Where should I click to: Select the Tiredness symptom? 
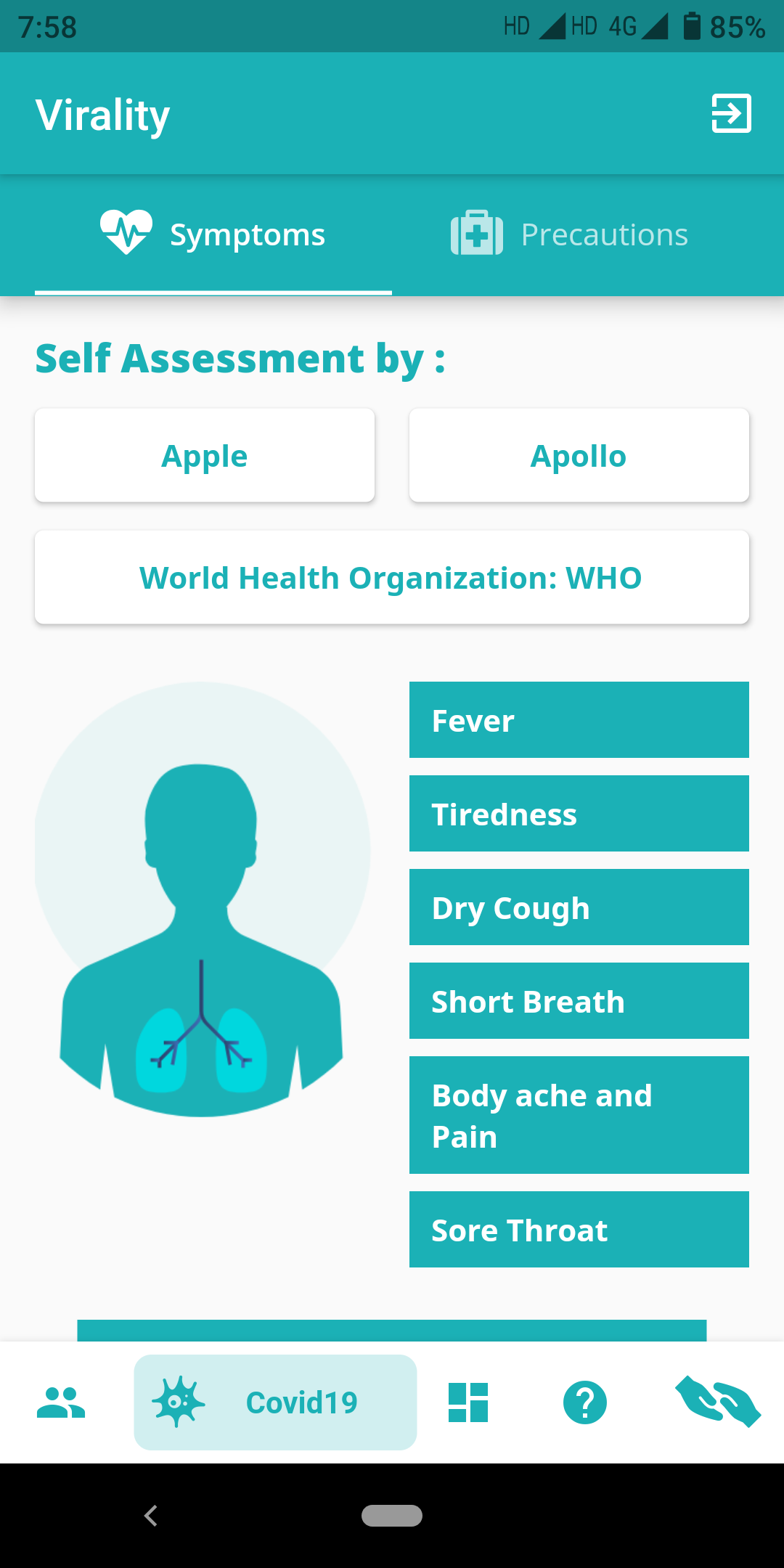click(x=579, y=813)
